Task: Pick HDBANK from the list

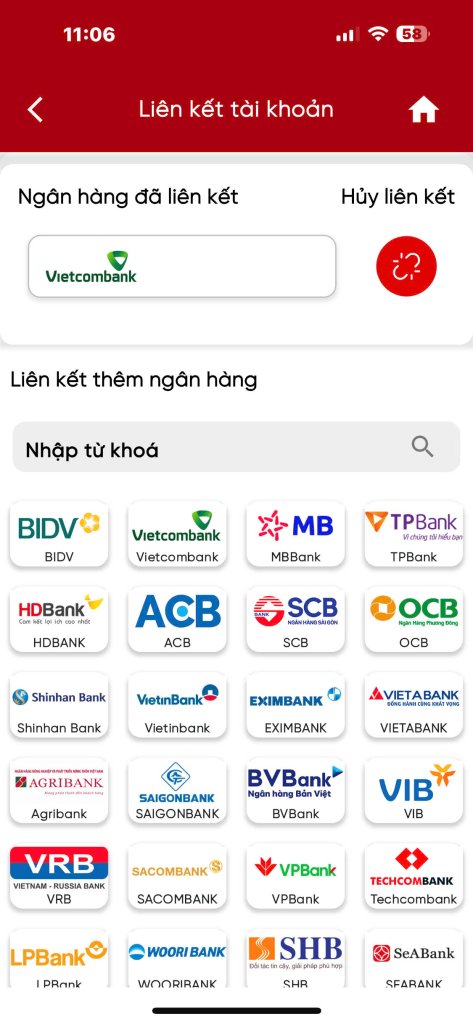Action: coord(59,620)
